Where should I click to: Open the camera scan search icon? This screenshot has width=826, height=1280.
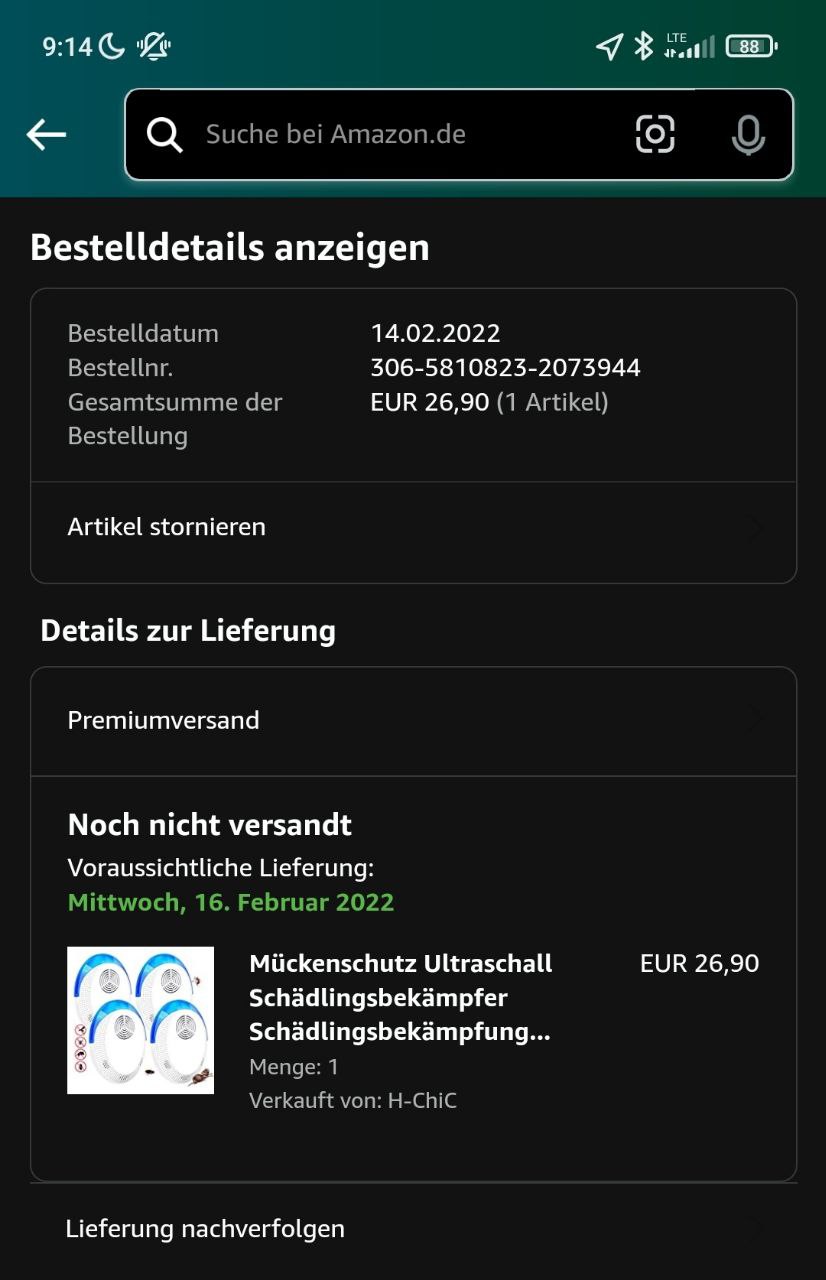click(655, 134)
